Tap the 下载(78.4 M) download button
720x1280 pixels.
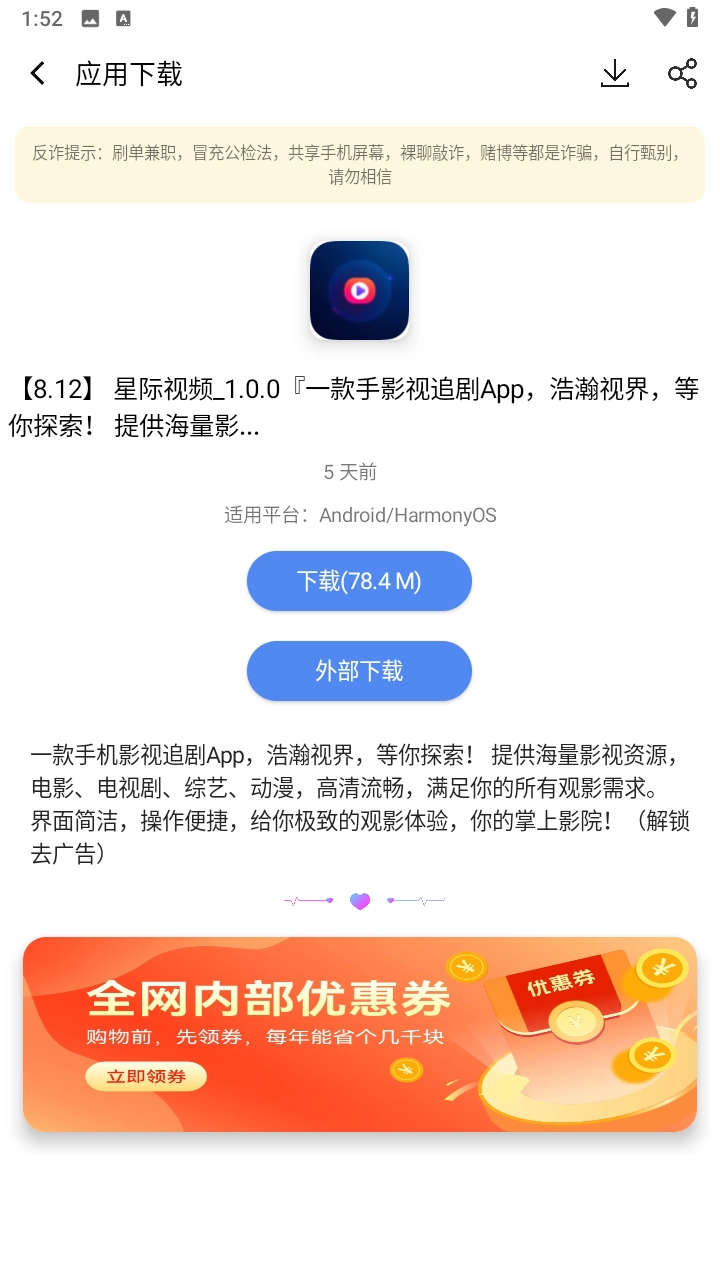pos(359,581)
